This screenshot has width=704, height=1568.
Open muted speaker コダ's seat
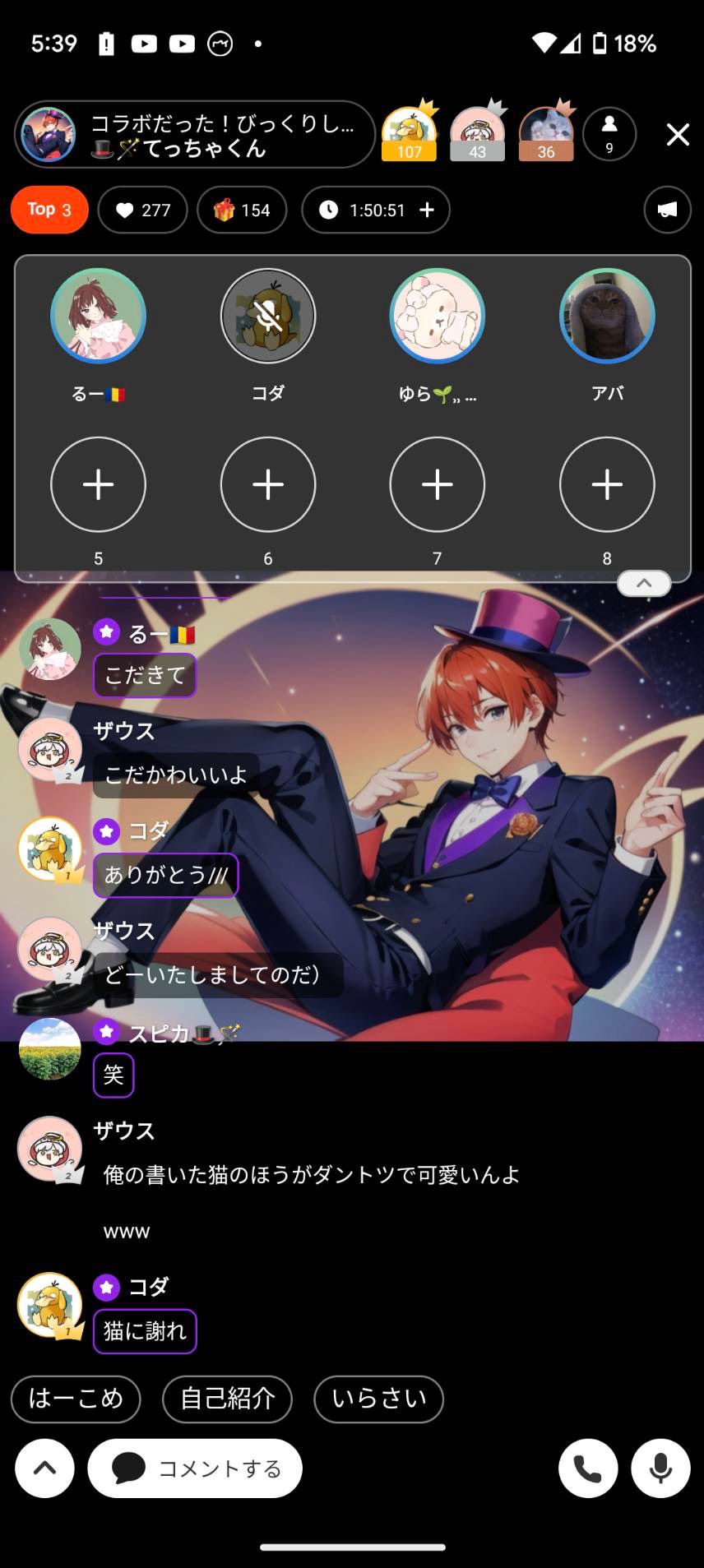(x=268, y=316)
